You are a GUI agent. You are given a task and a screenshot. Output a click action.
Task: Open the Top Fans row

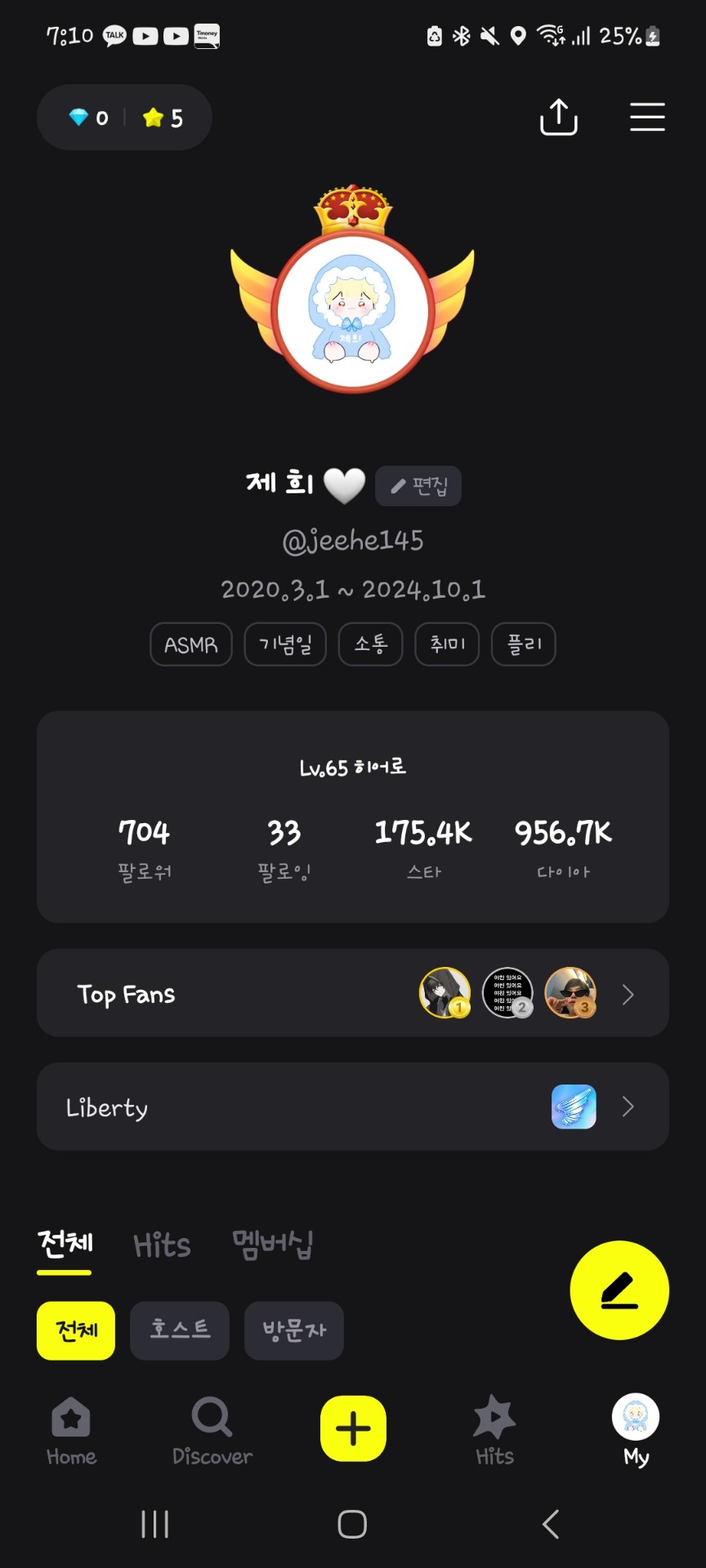pos(353,994)
